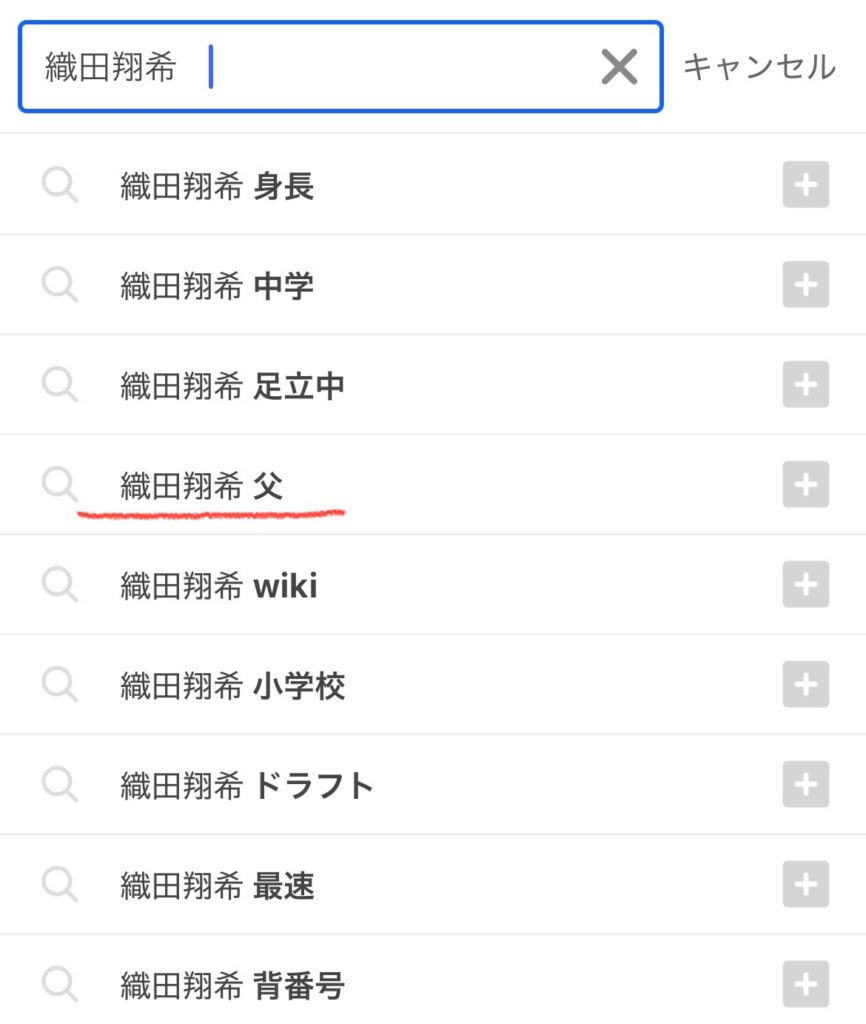Select suggestion 織田翔希 中学
The height and width of the screenshot is (1024, 866).
pyautogui.click(x=217, y=286)
